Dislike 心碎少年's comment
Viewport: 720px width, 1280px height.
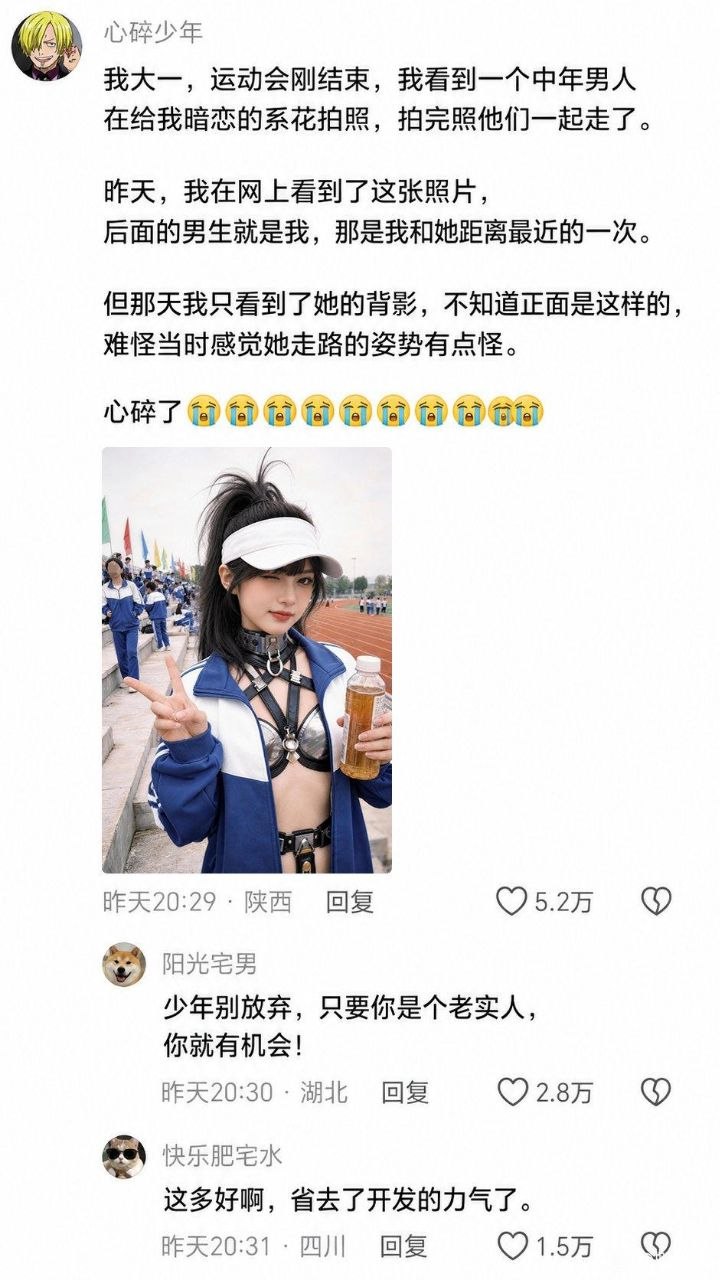656,902
